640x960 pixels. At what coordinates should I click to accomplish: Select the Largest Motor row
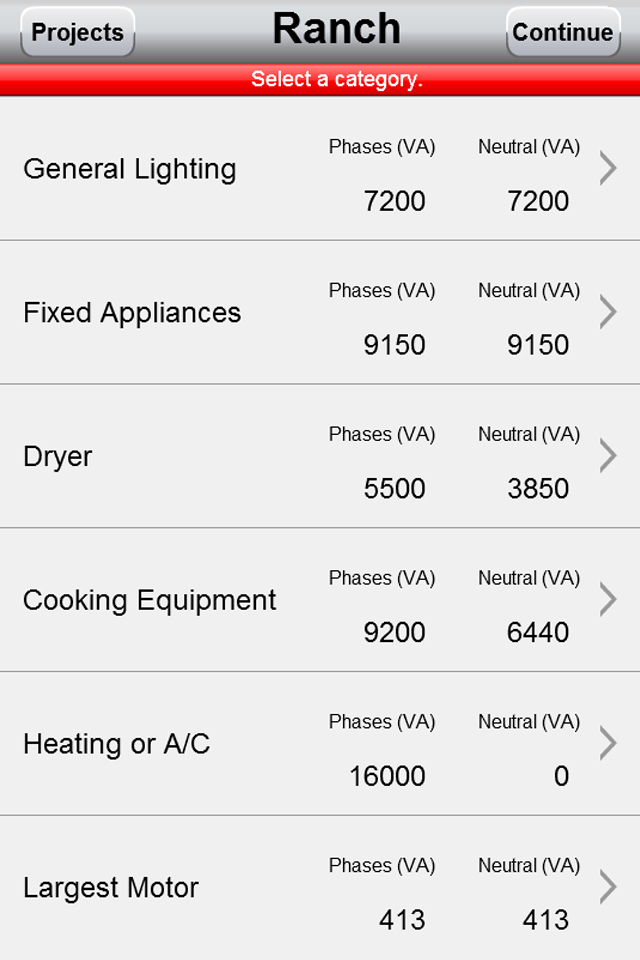[320, 888]
